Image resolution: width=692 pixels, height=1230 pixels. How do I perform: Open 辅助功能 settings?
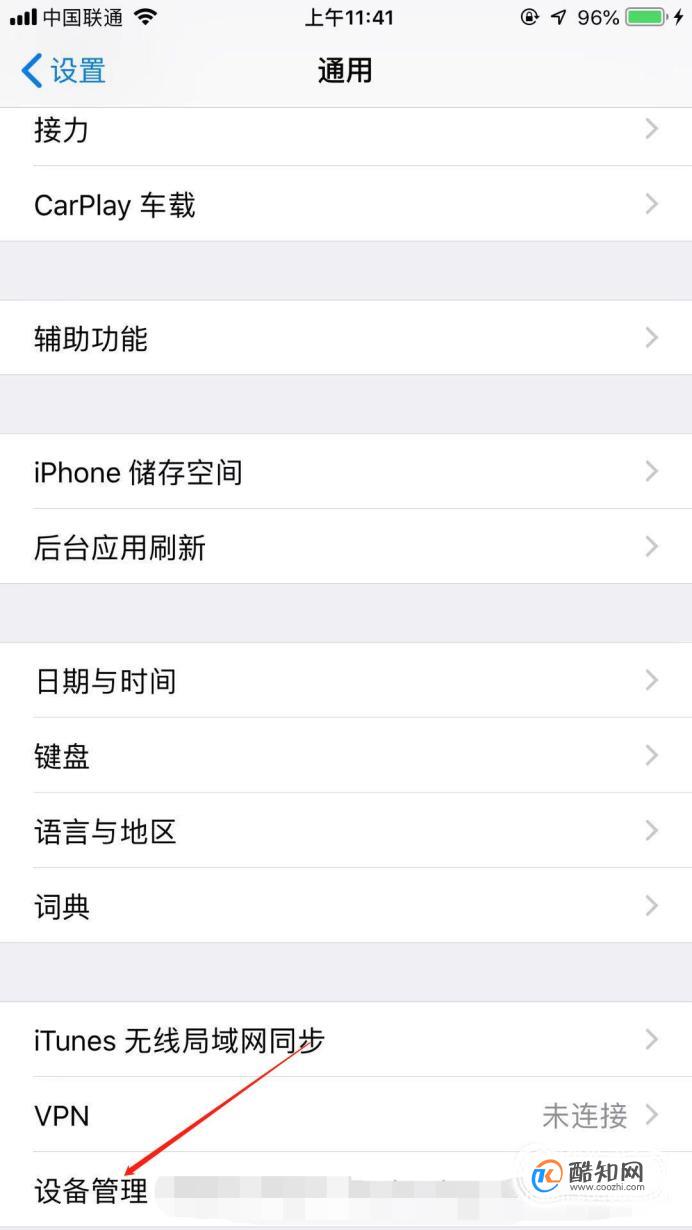tap(346, 338)
